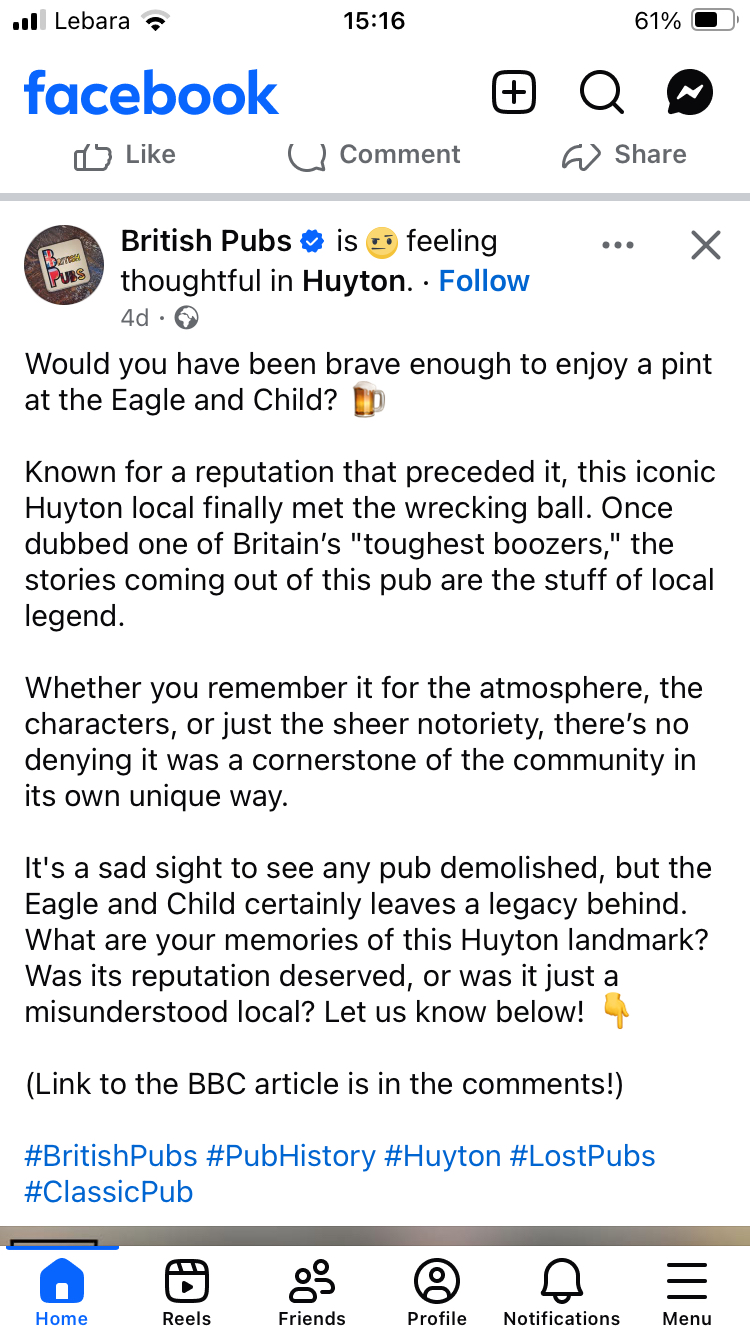
Task: Open the #BritishPubs hashtag
Action: [111, 1156]
